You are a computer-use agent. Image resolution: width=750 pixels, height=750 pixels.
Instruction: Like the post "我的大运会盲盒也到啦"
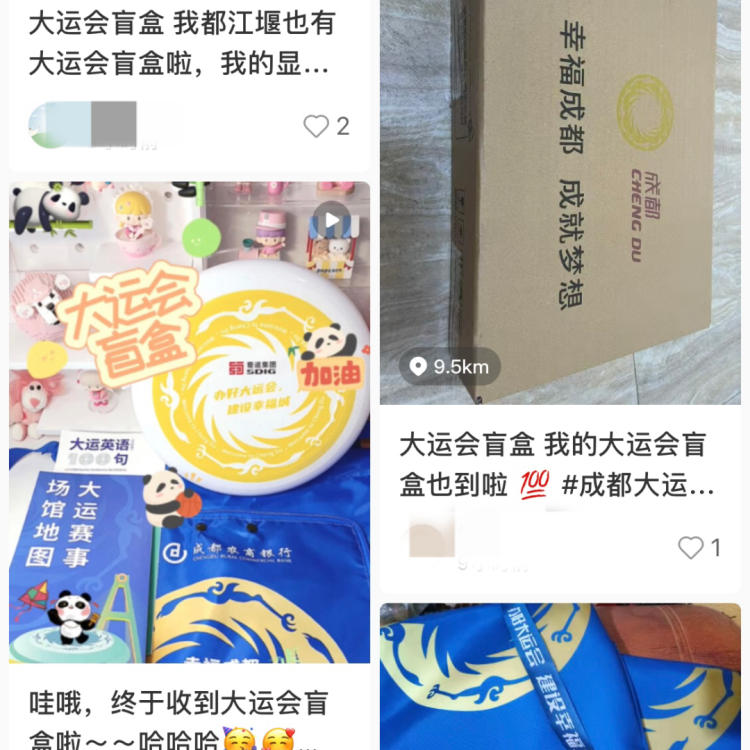point(691,547)
